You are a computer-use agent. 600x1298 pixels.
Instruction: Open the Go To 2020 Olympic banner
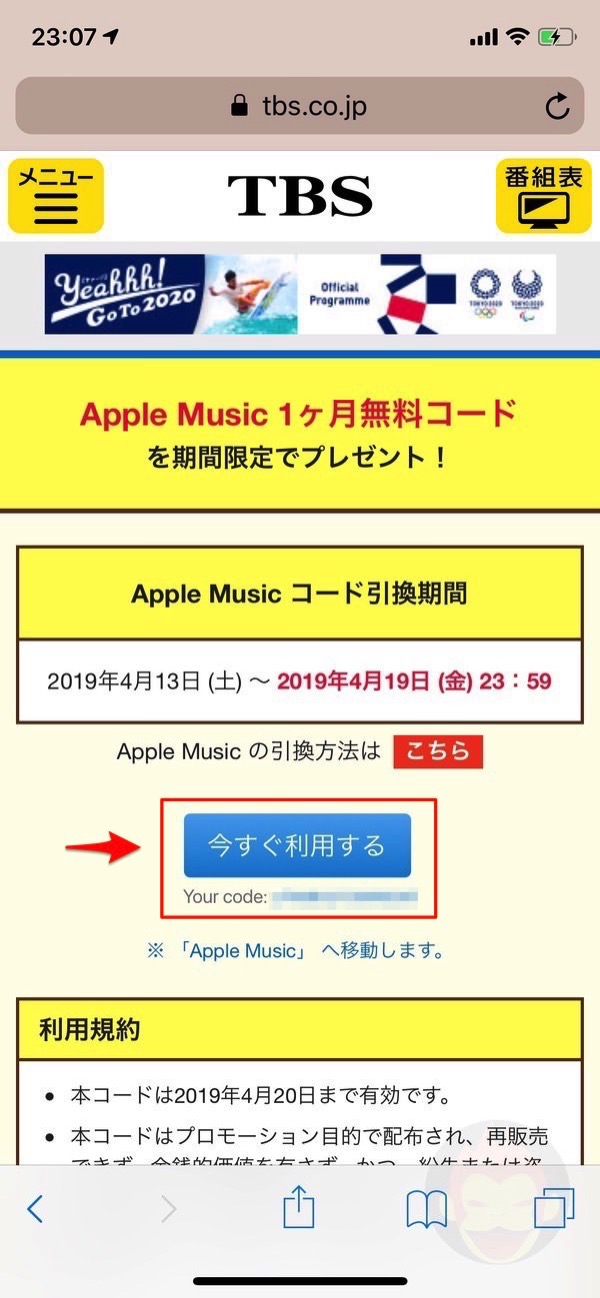click(300, 294)
